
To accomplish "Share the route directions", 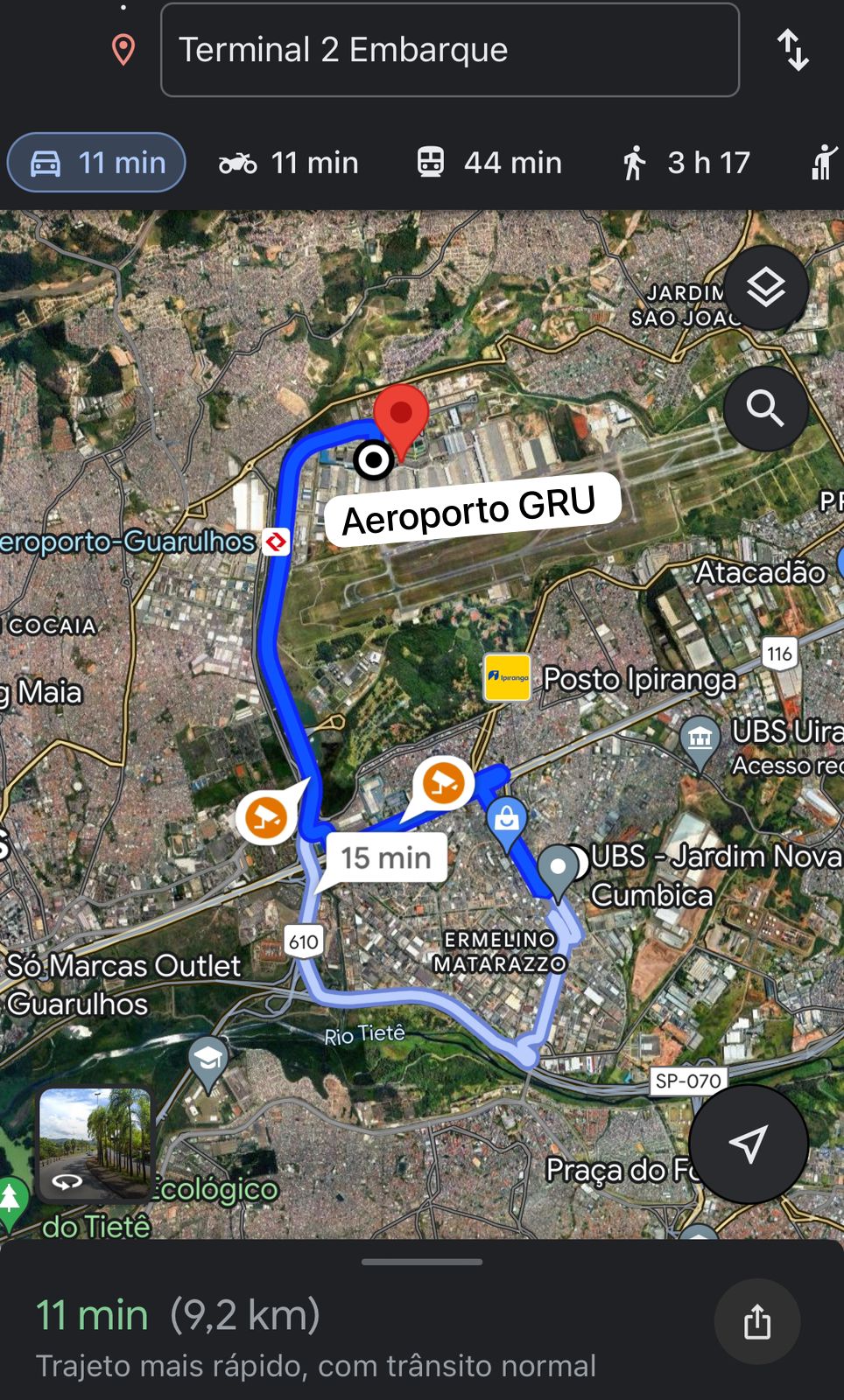I will click(x=756, y=1321).
